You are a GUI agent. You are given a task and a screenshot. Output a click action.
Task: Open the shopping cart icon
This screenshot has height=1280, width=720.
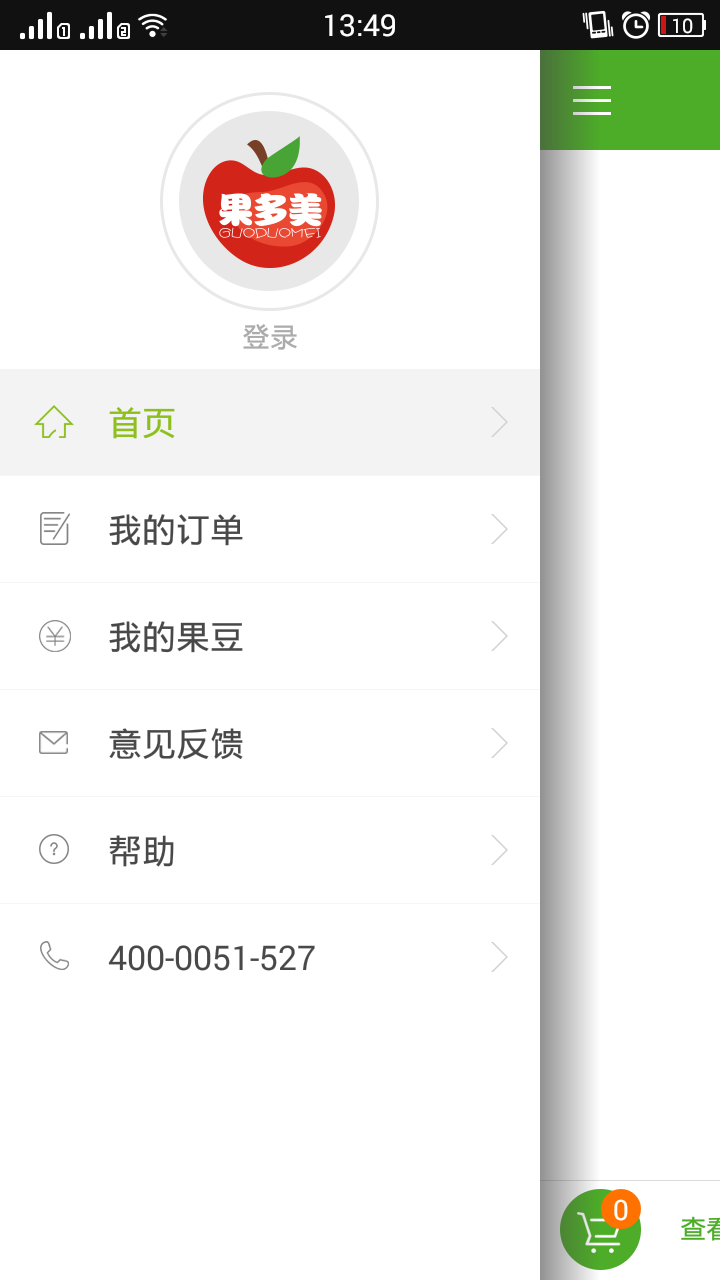pyautogui.click(x=600, y=1229)
